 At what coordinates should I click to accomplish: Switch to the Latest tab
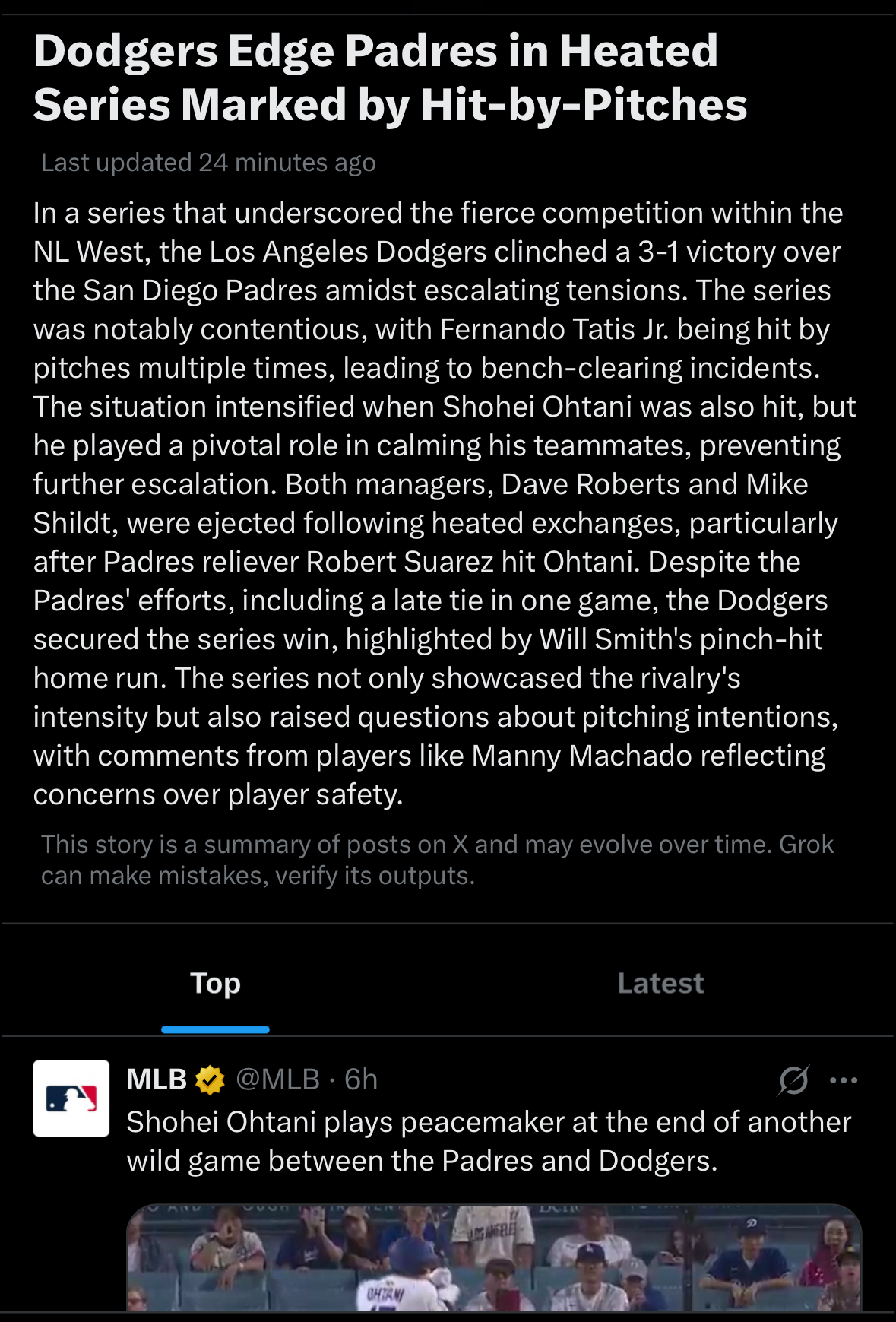click(x=660, y=983)
